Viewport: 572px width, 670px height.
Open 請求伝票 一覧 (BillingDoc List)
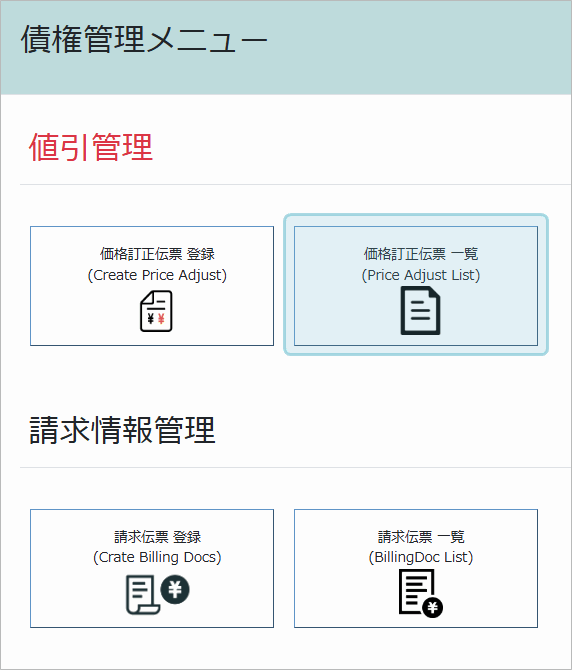[x=416, y=568]
